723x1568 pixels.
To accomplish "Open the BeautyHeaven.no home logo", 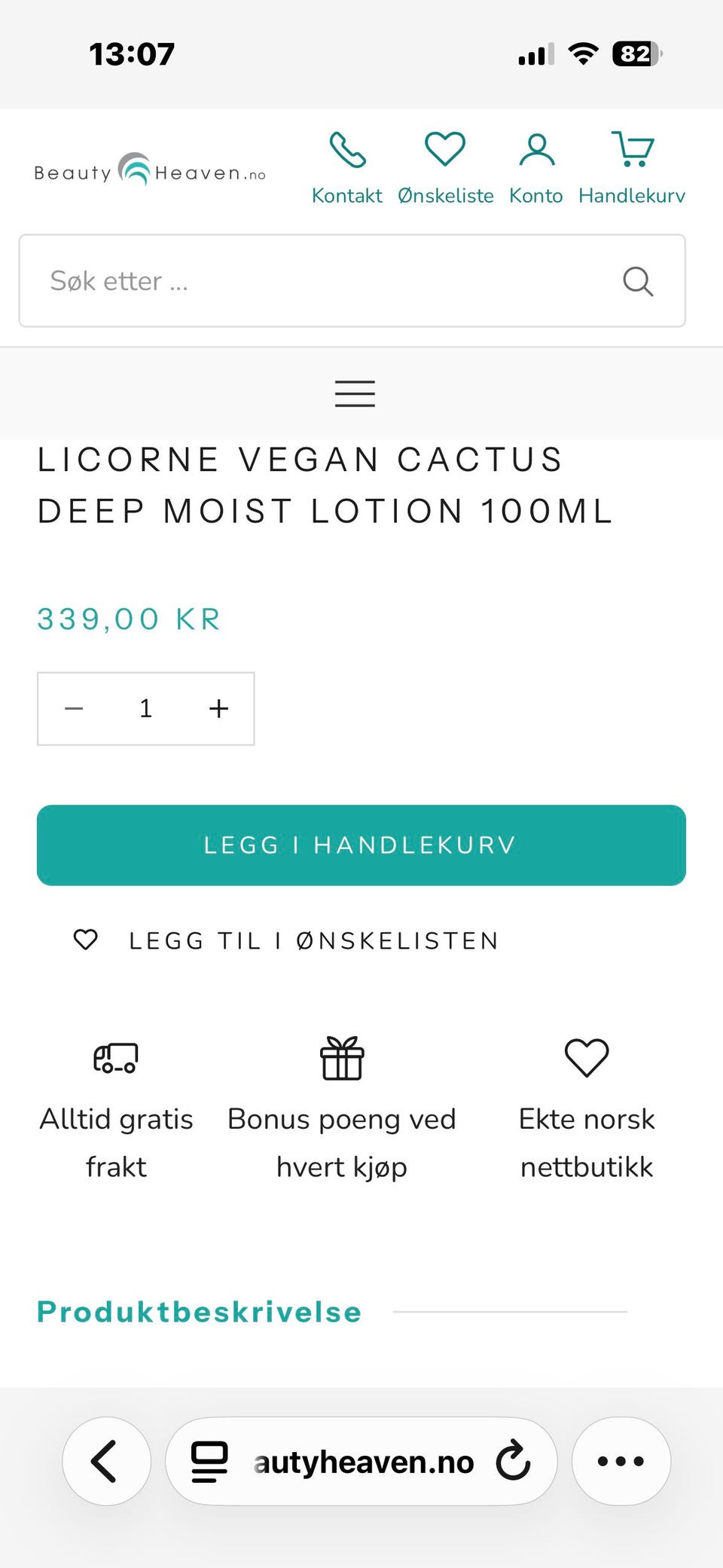I will pos(150,170).
